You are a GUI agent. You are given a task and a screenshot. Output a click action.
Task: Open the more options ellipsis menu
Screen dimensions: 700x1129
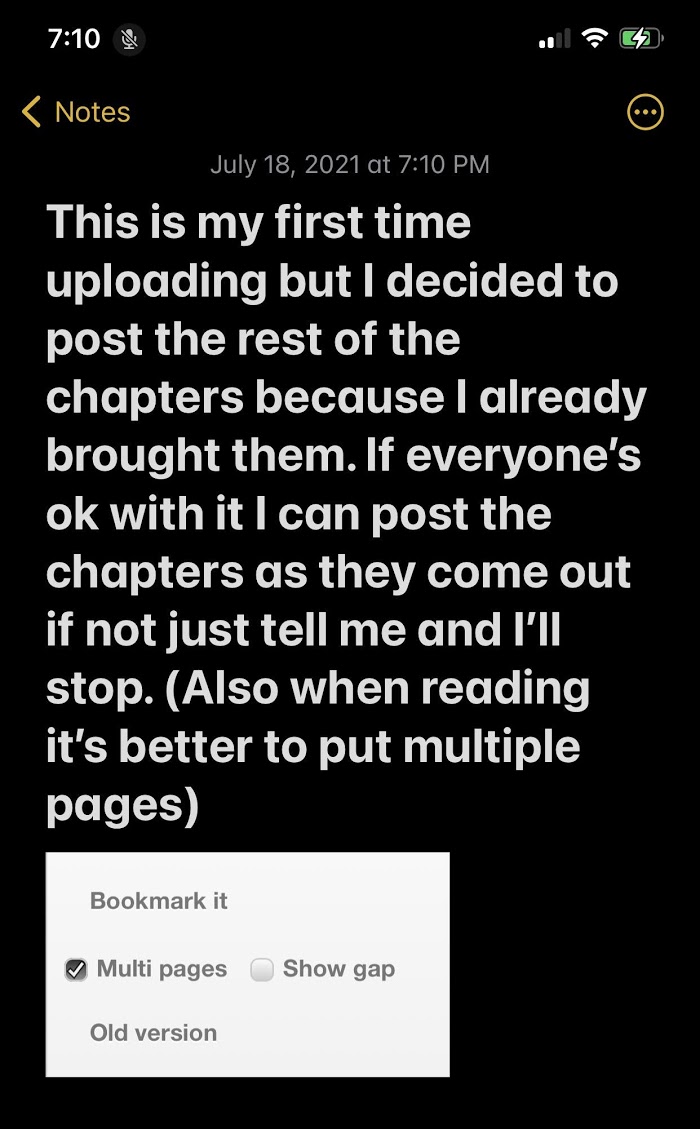click(645, 112)
